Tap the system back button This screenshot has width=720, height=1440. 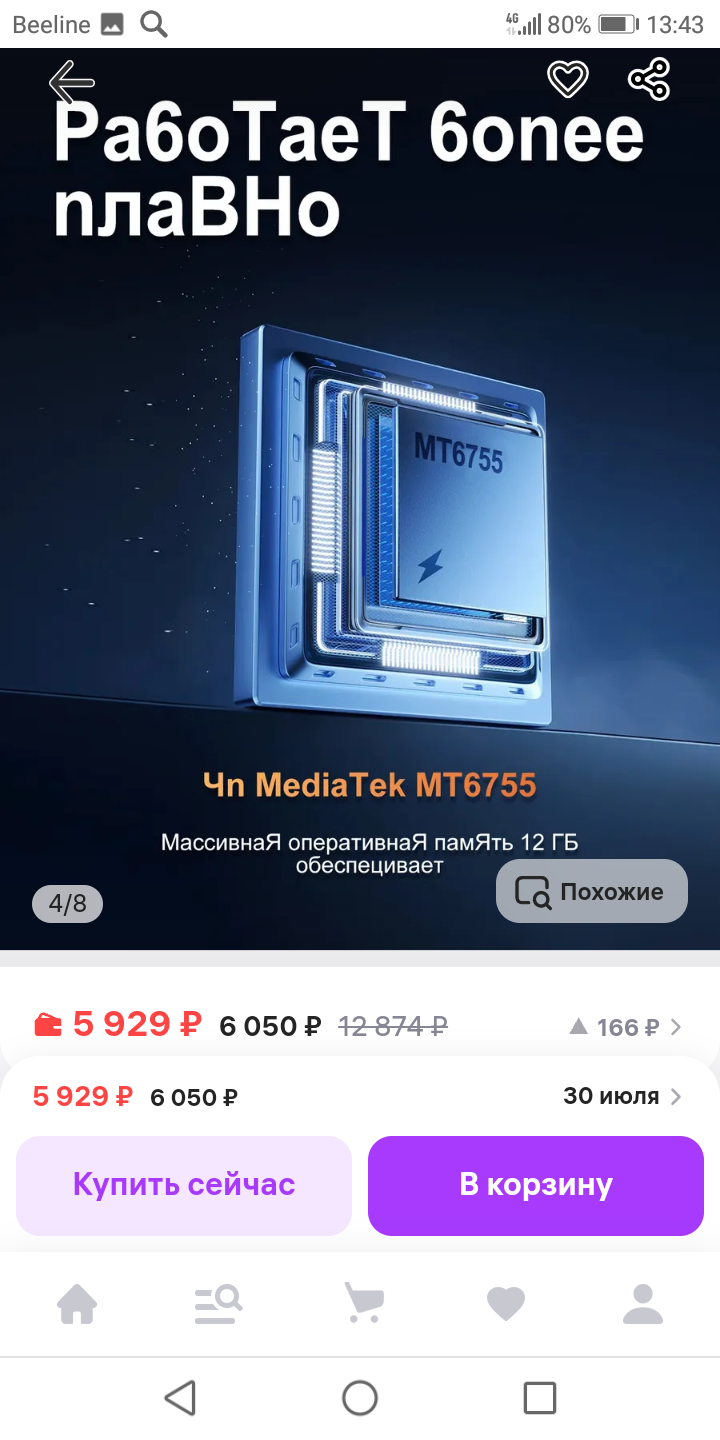pyautogui.click(x=180, y=1397)
